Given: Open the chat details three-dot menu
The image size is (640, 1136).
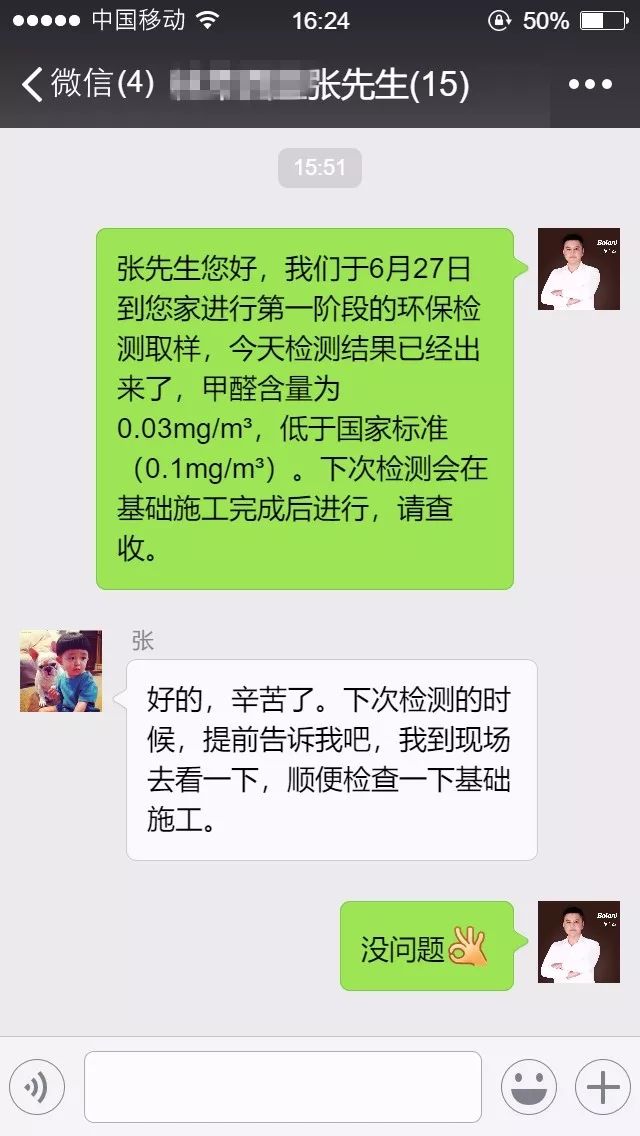Looking at the screenshot, I should pyautogui.click(x=589, y=85).
